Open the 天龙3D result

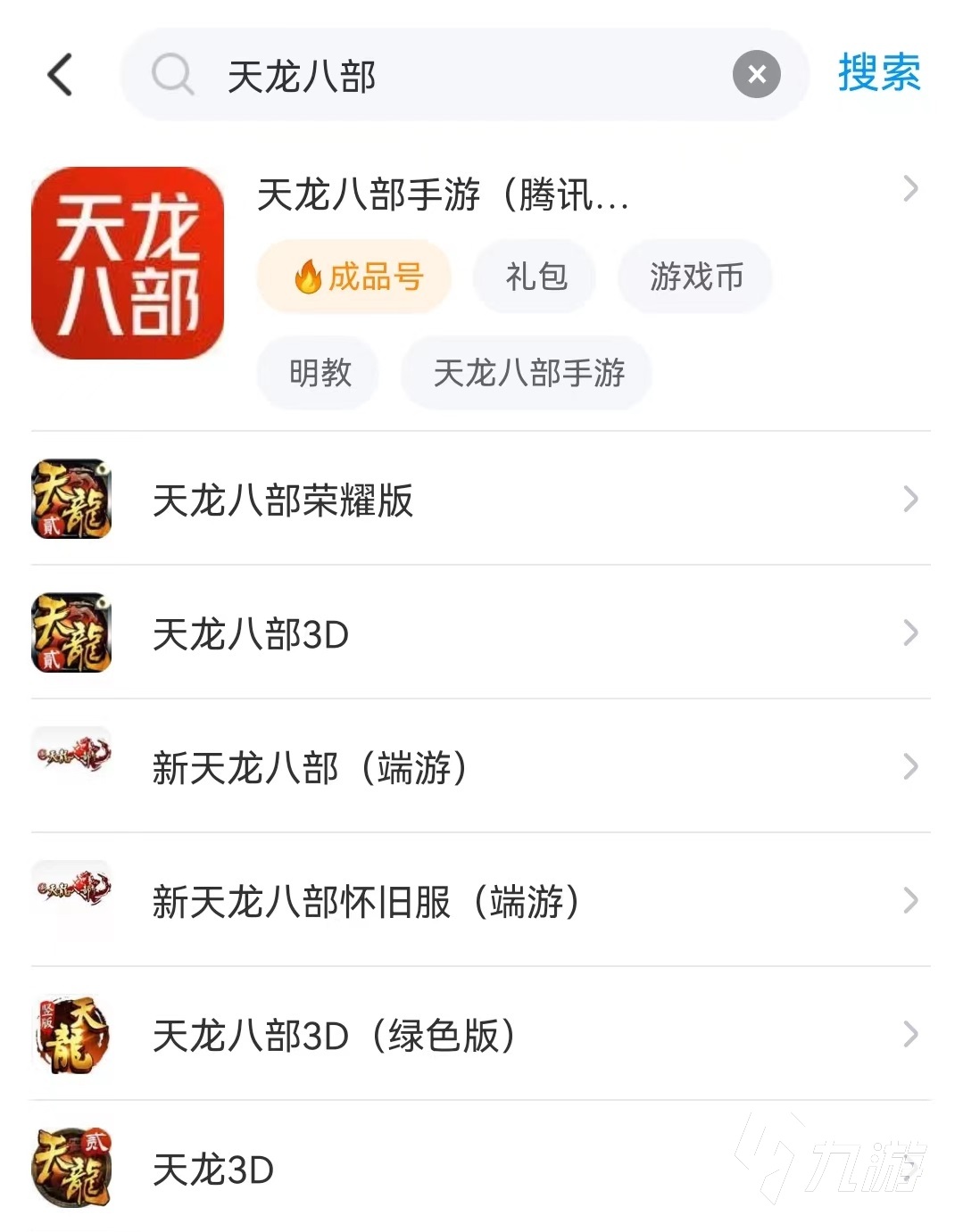point(213,1170)
